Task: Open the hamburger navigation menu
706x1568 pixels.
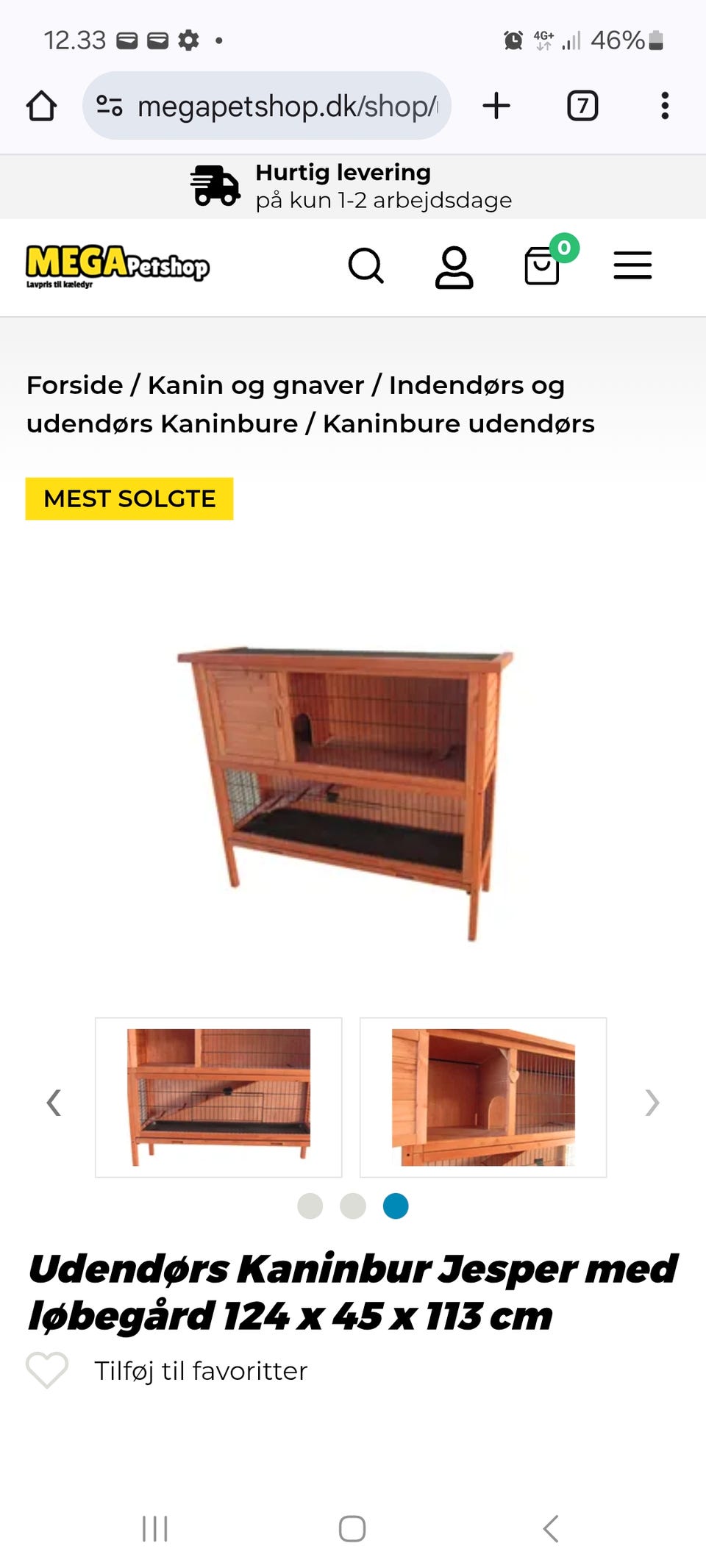Action: click(x=631, y=266)
